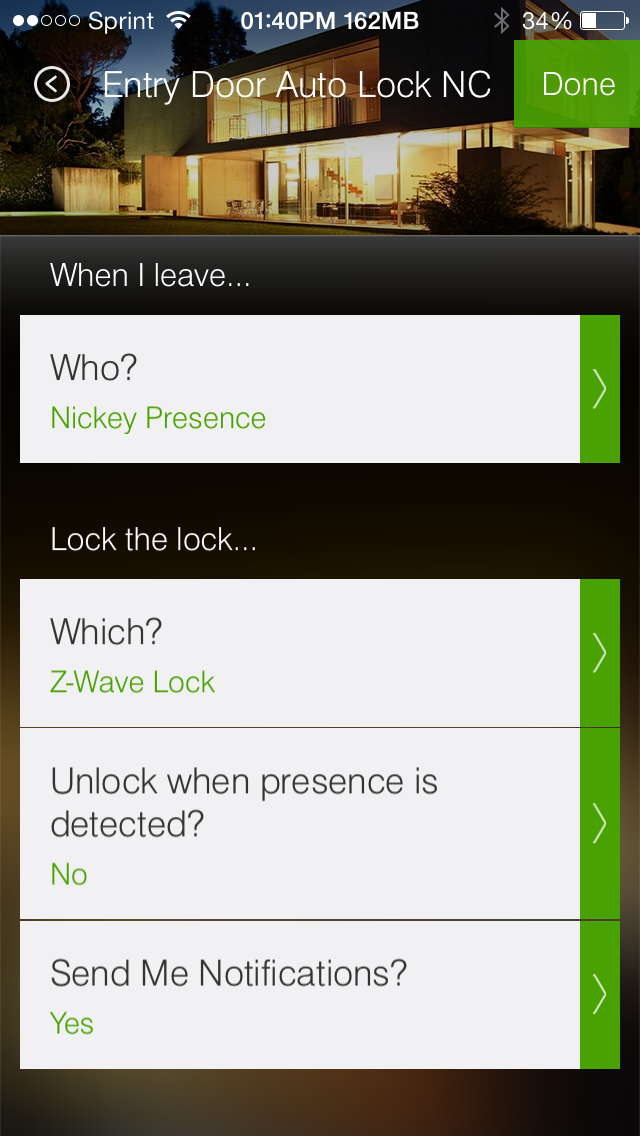This screenshot has height=1136, width=640.
Task: Choose which lock in the Which? row
Action: point(320,653)
